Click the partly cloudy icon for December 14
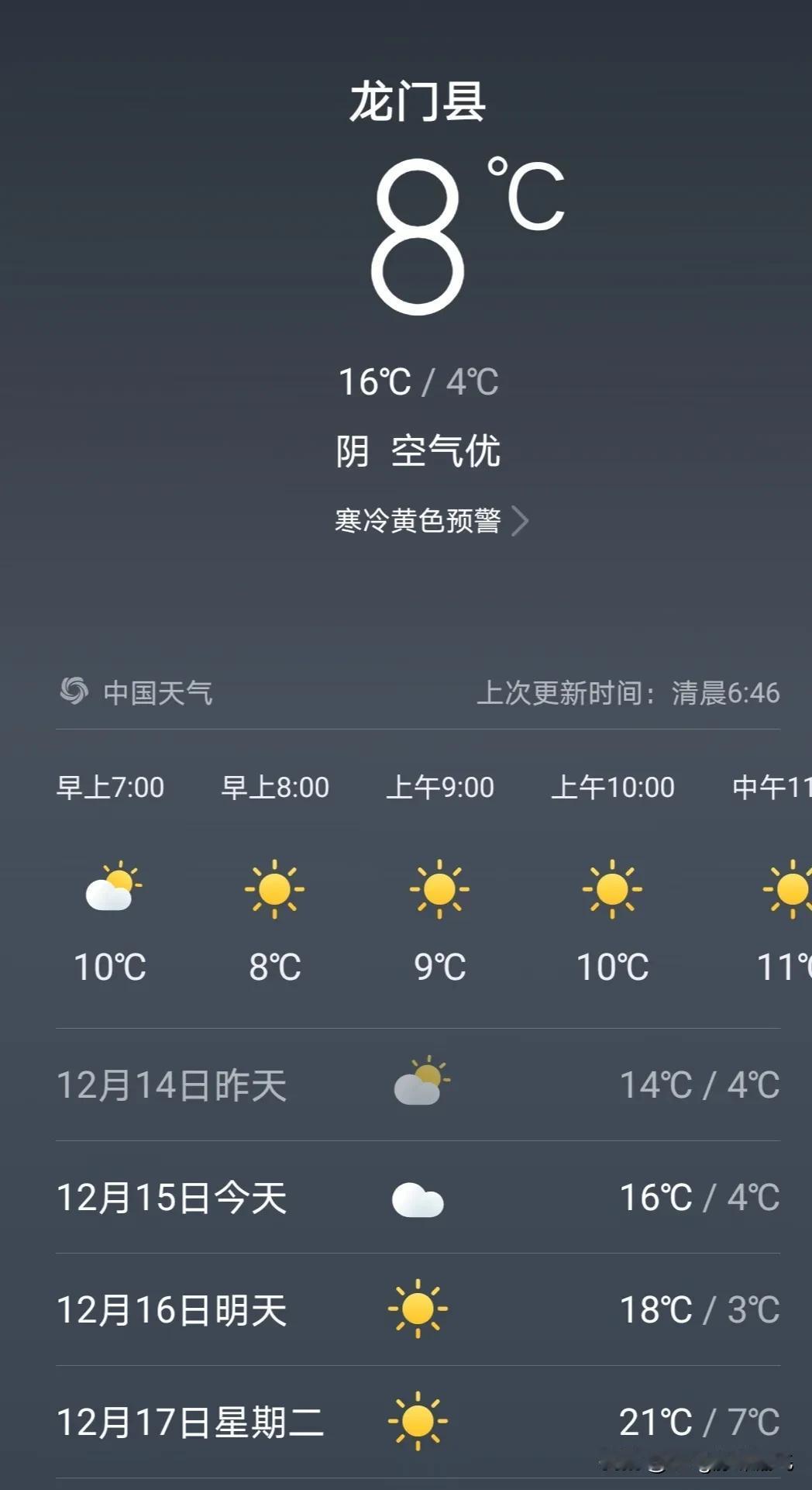This screenshot has height=1490, width=812. click(x=419, y=1085)
